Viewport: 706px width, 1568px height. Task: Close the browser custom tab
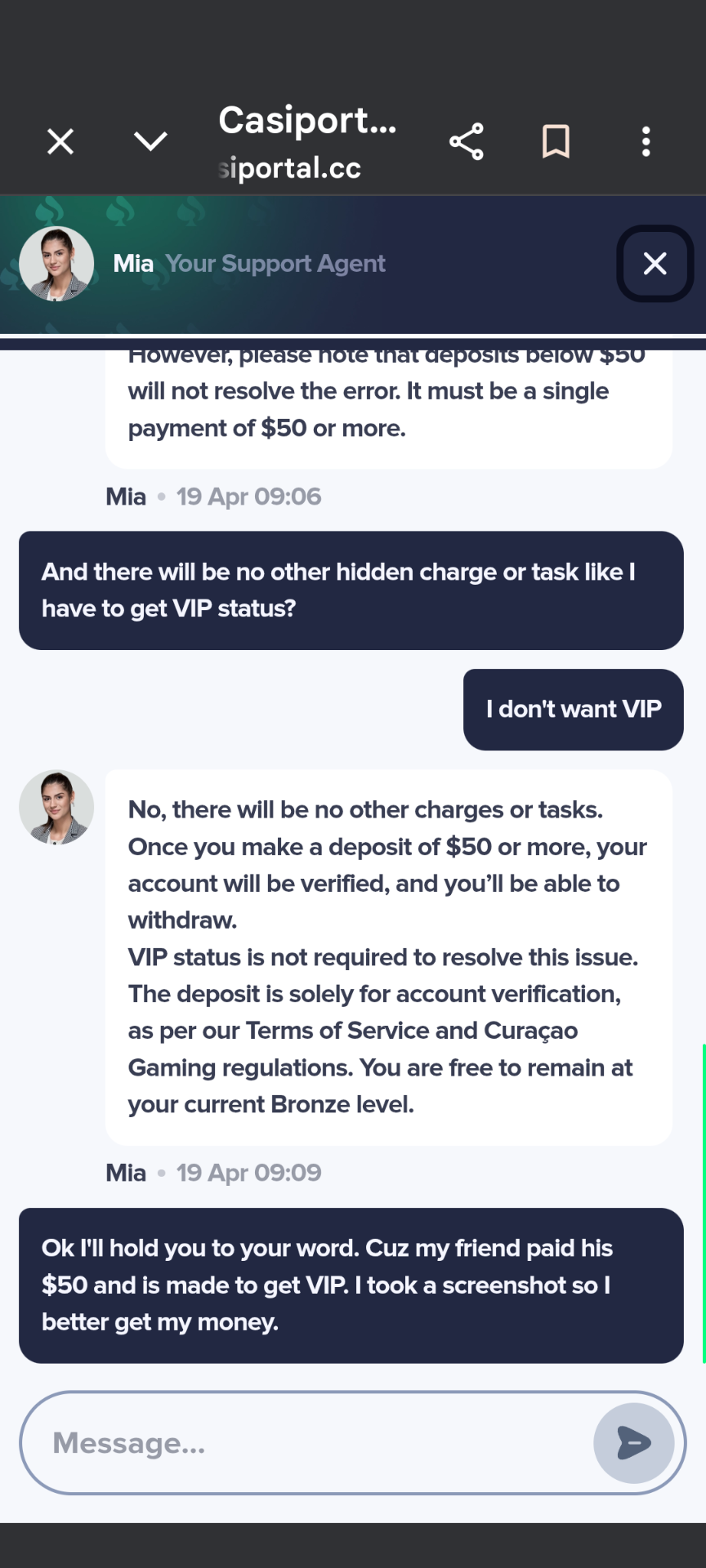pos(60,142)
